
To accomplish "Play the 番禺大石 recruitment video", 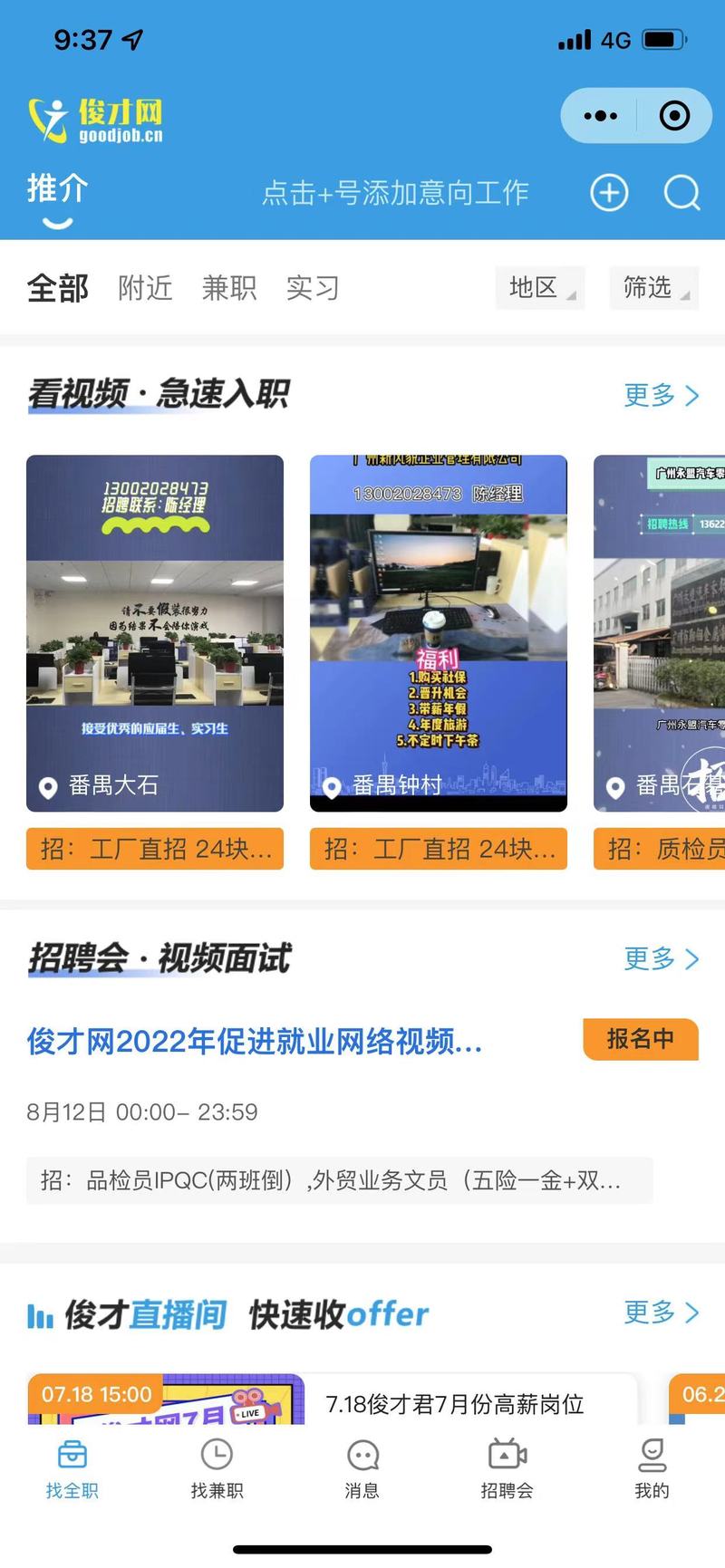I will [x=155, y=632].
